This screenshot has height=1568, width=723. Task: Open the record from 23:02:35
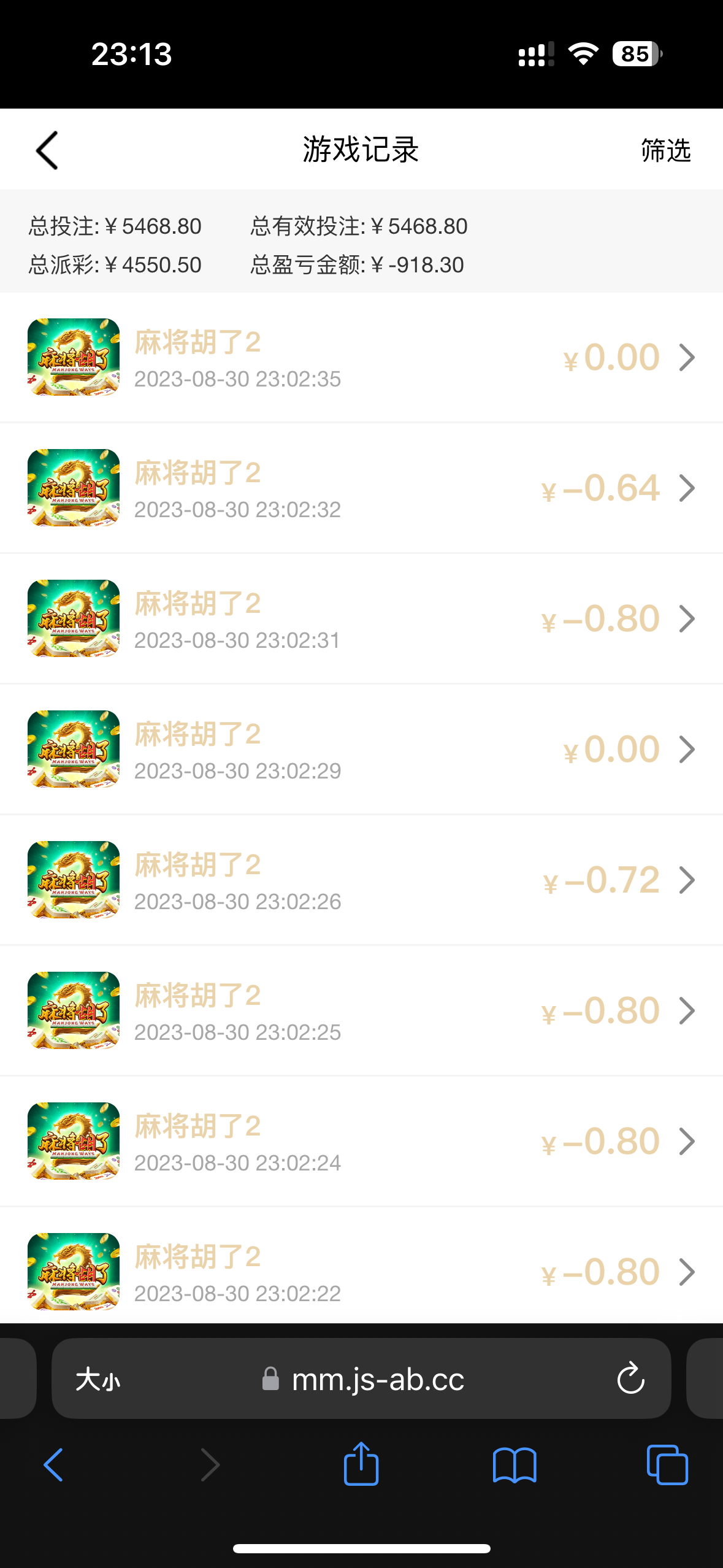point(361,358)
